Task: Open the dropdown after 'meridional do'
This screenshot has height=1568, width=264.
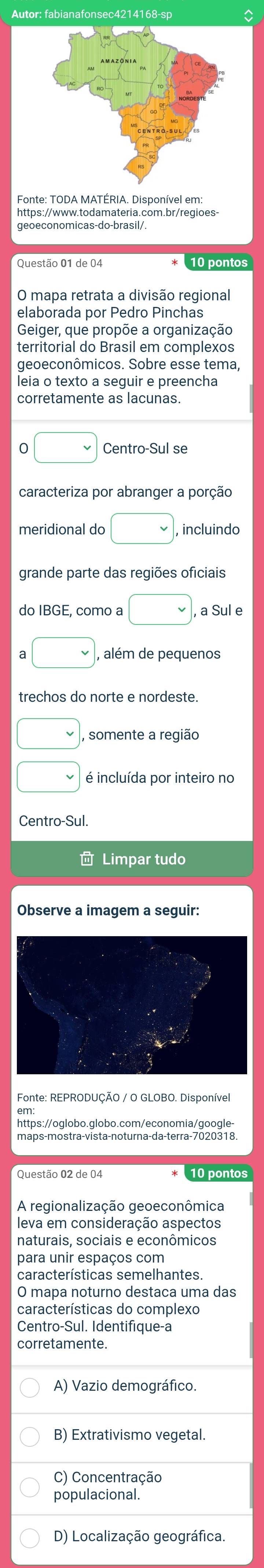Action: 142,529
